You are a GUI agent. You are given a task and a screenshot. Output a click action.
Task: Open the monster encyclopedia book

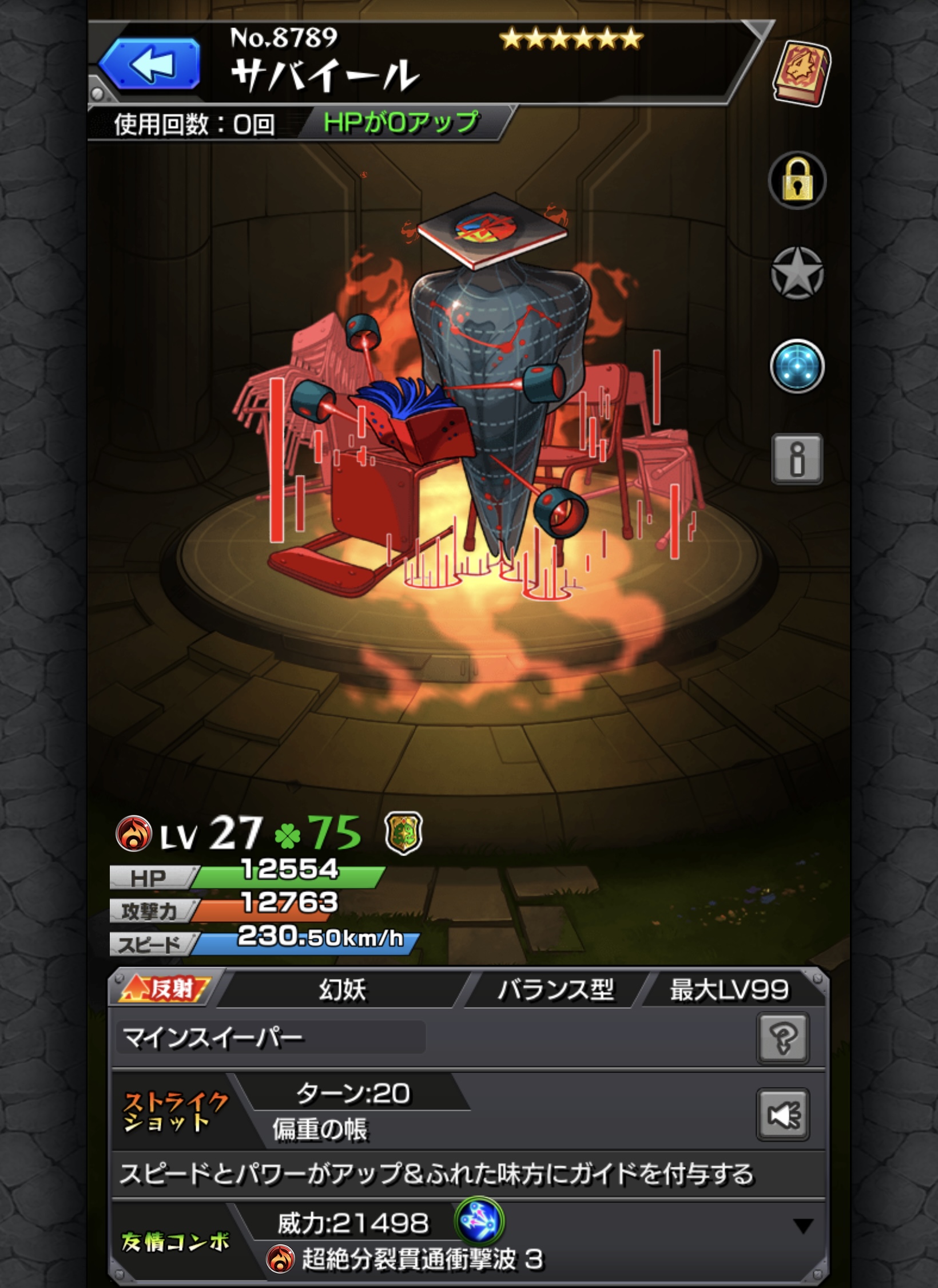coord(801,73)
